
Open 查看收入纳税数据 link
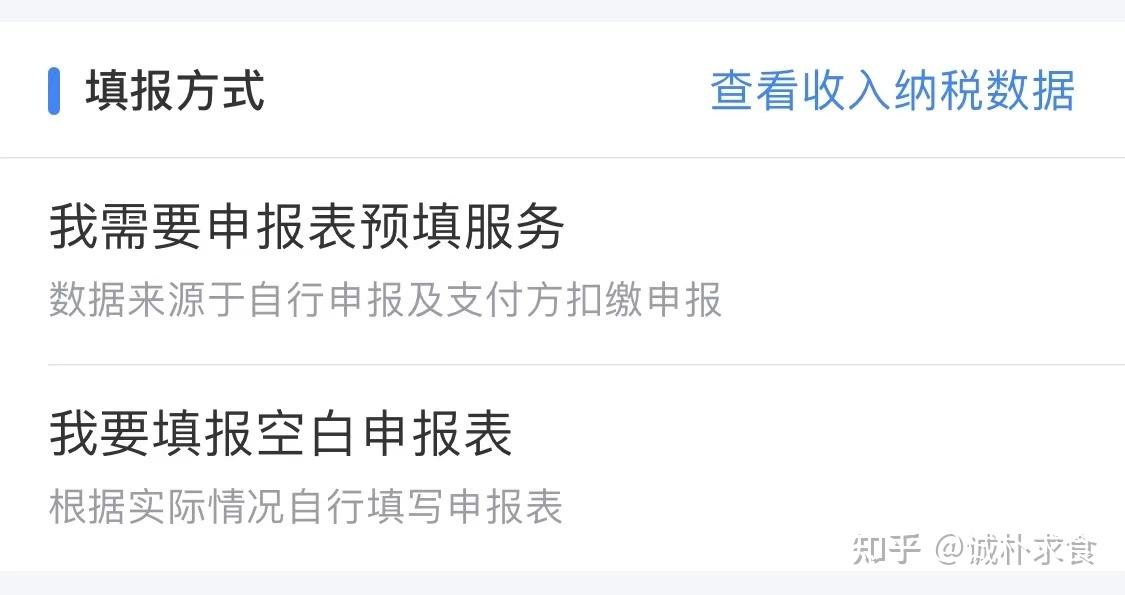tap(892, 91)
